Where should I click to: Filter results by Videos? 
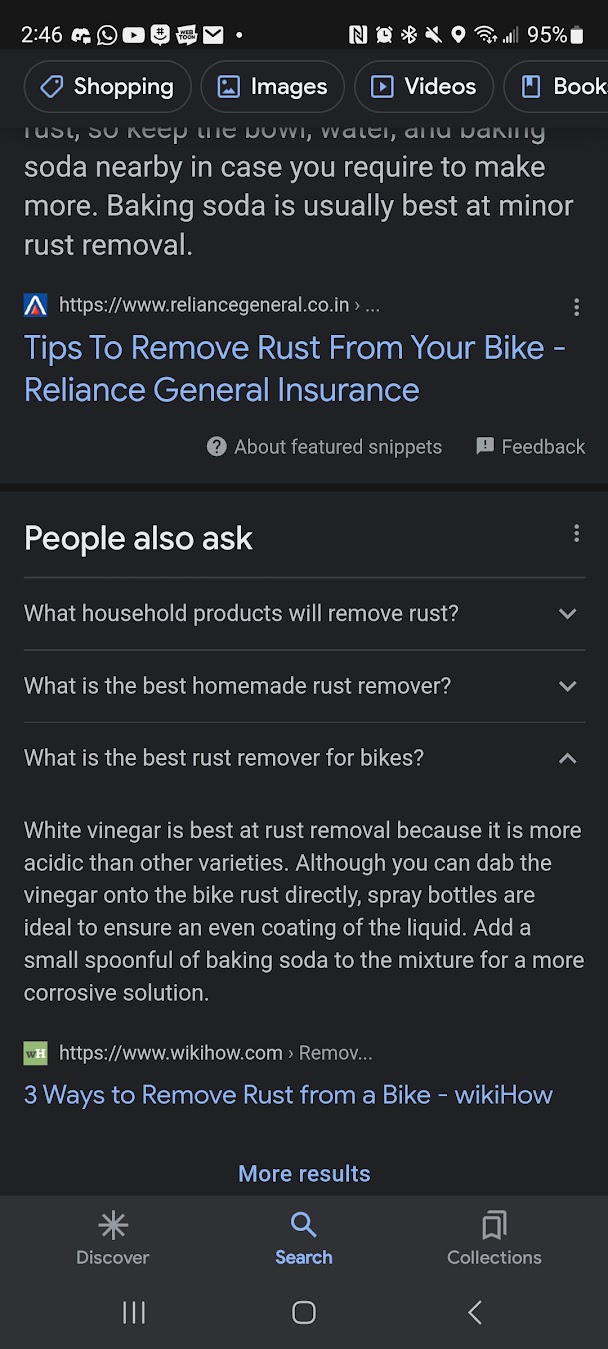point(423,87)
